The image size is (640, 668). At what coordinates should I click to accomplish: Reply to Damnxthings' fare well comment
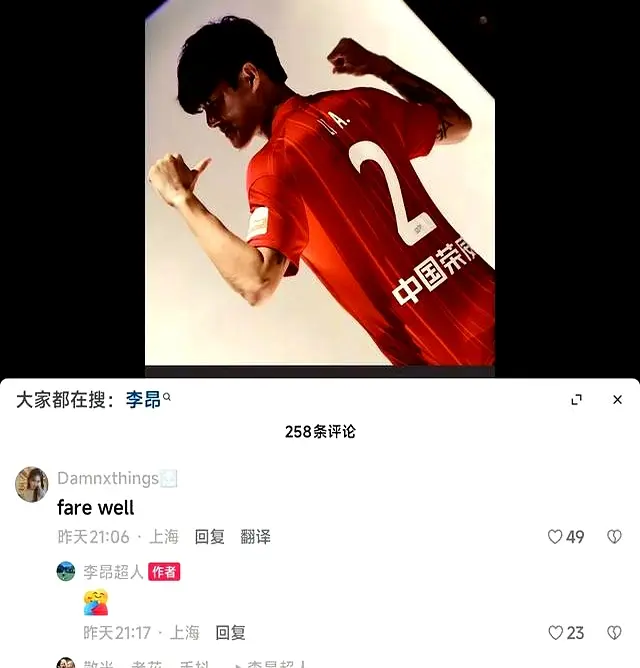click(x=209, y=537)
